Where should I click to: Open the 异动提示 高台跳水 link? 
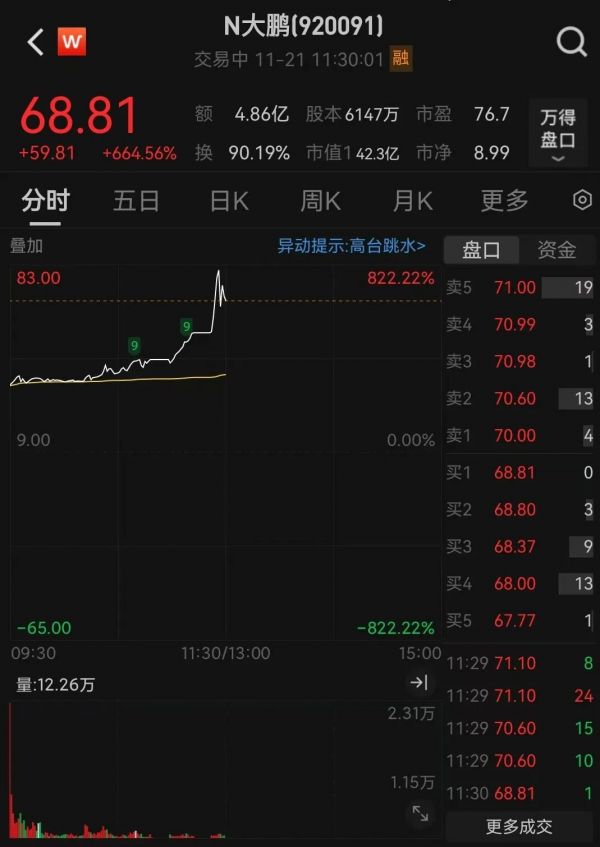point(351,245)
